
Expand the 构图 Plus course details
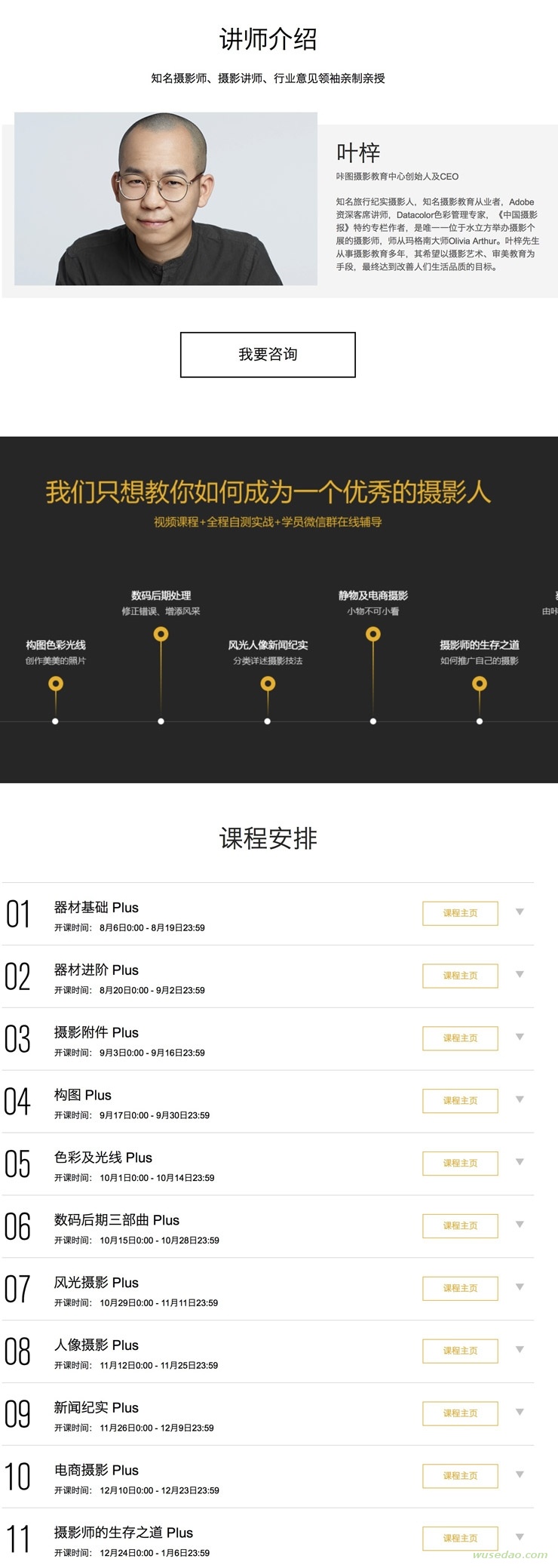[520, 1099]
